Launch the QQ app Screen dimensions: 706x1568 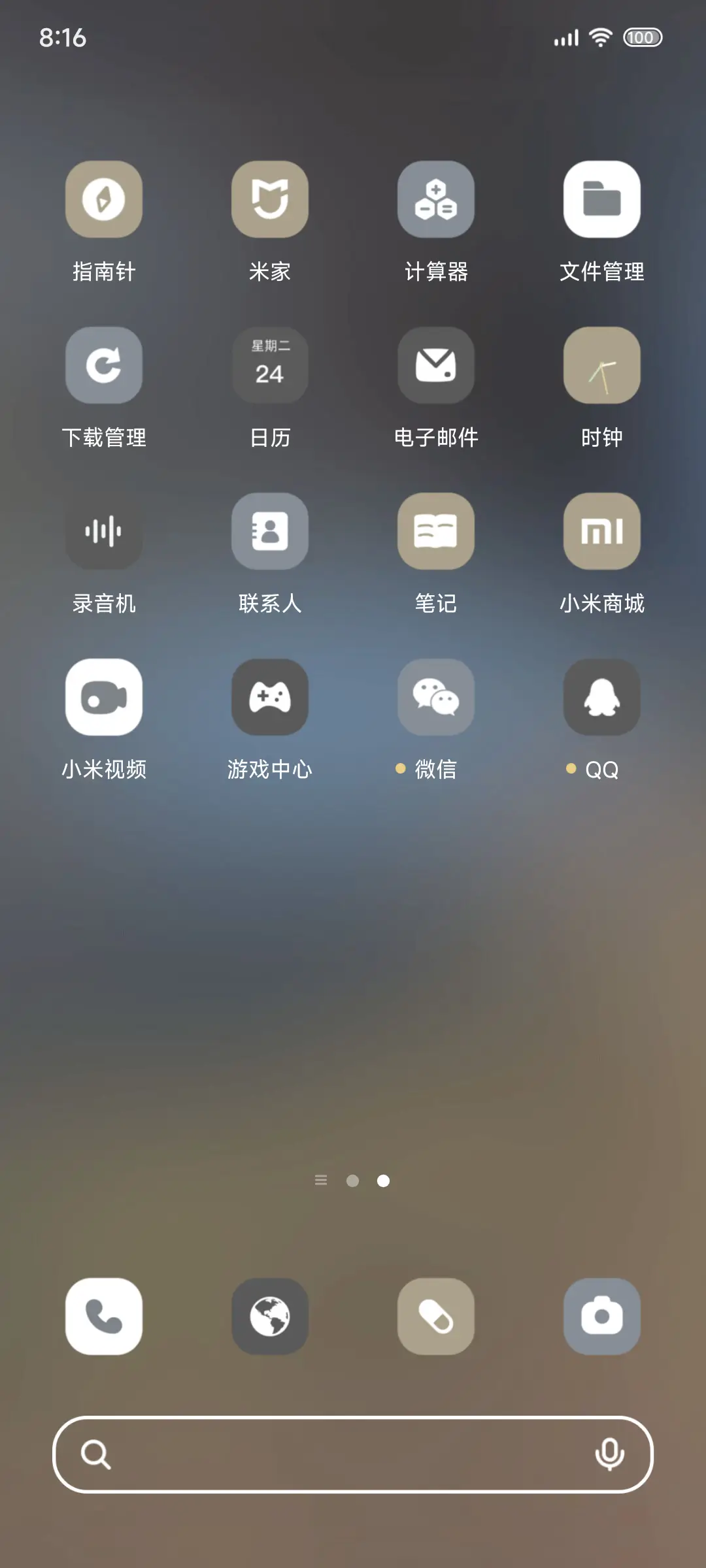[602, 696]
